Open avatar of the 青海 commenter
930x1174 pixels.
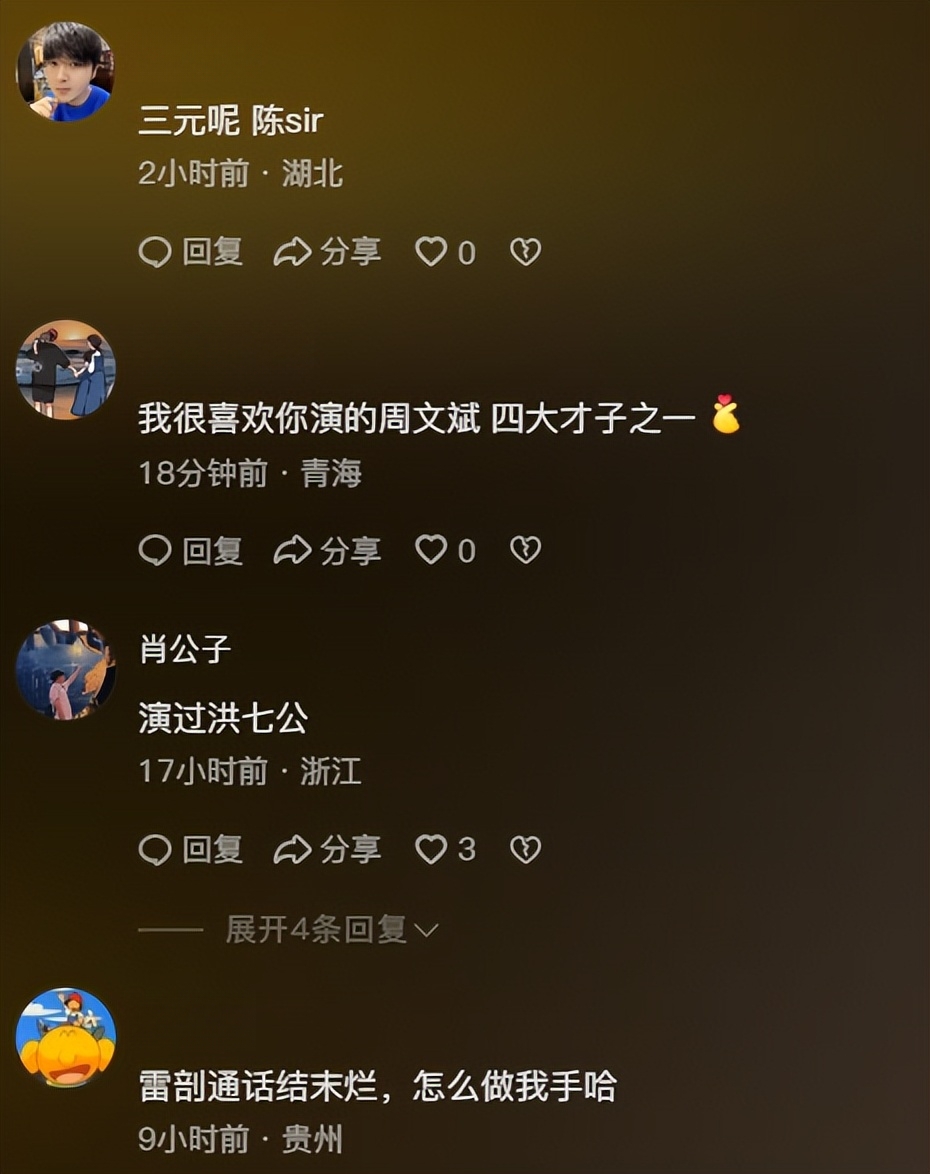66,370
